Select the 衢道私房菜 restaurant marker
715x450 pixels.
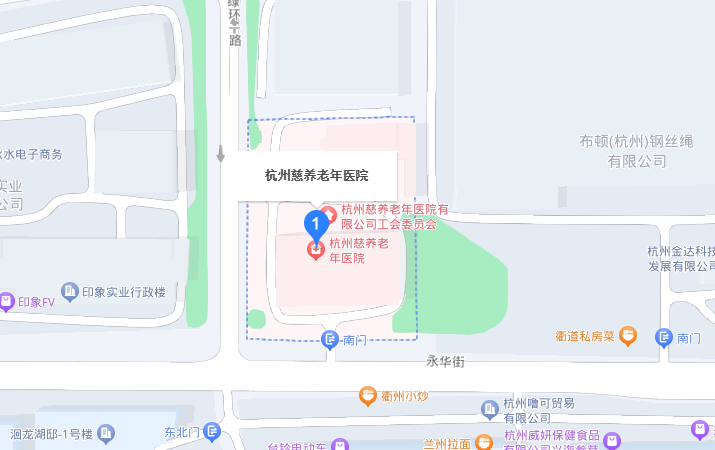(x=628, y=336)
